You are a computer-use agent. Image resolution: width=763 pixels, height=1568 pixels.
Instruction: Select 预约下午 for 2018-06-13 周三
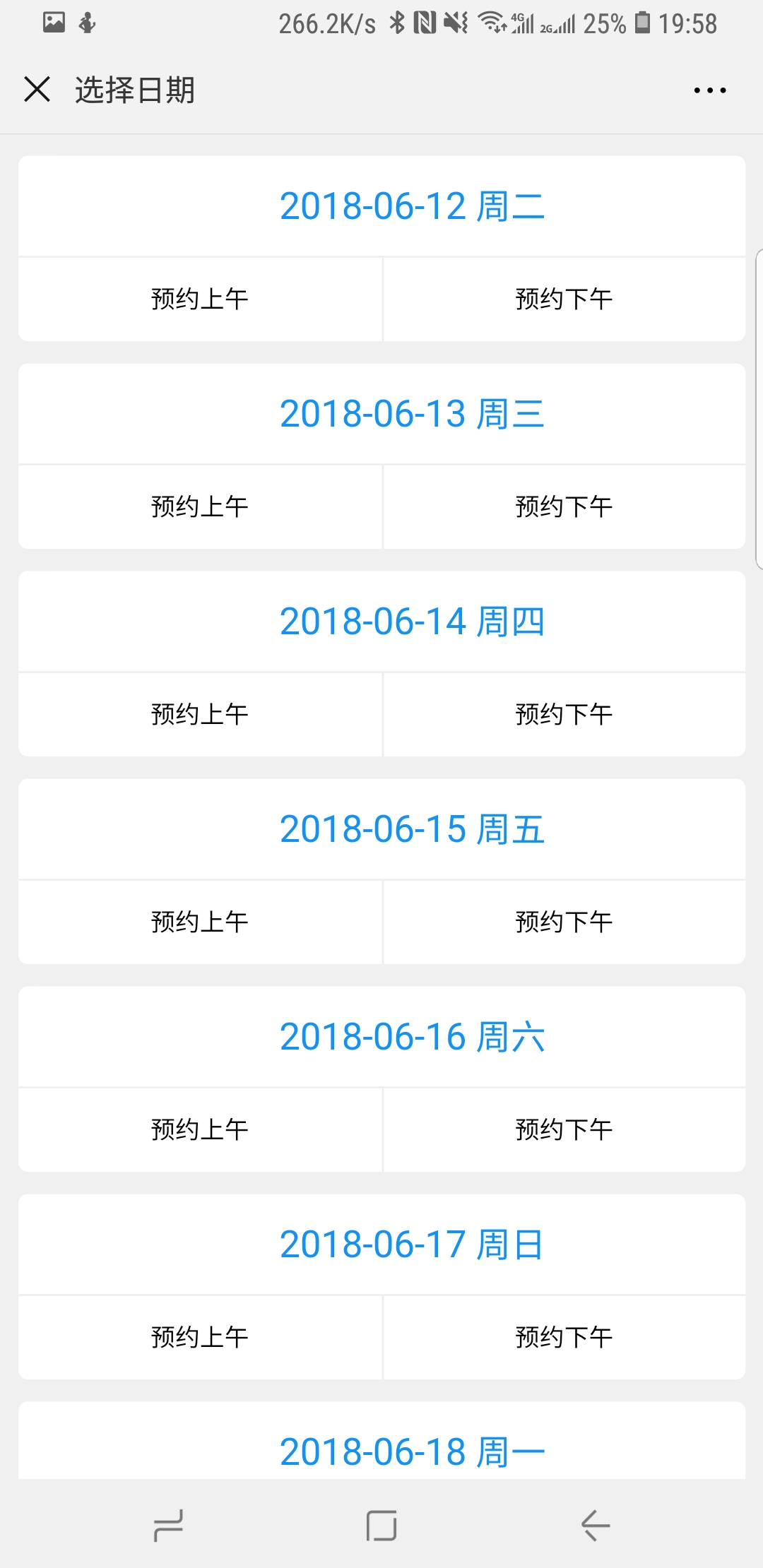click(564, 507)
